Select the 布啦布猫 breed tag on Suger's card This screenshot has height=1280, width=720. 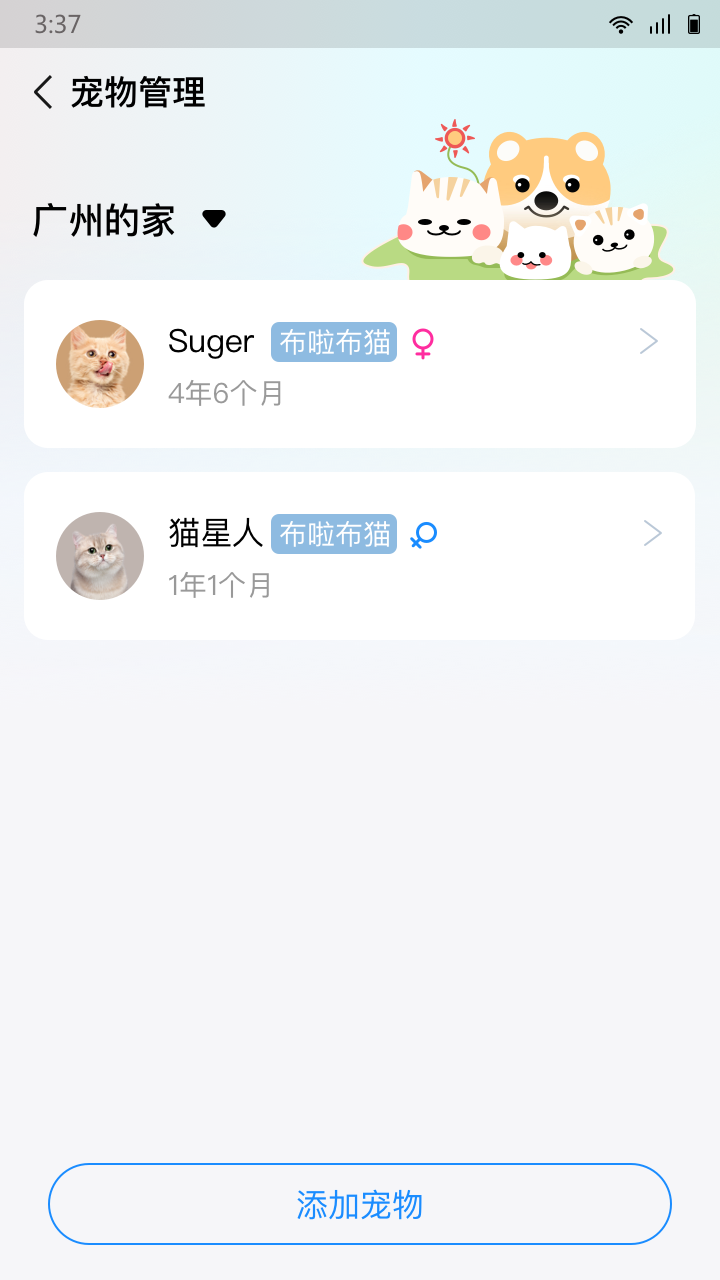tap(333, 343)
